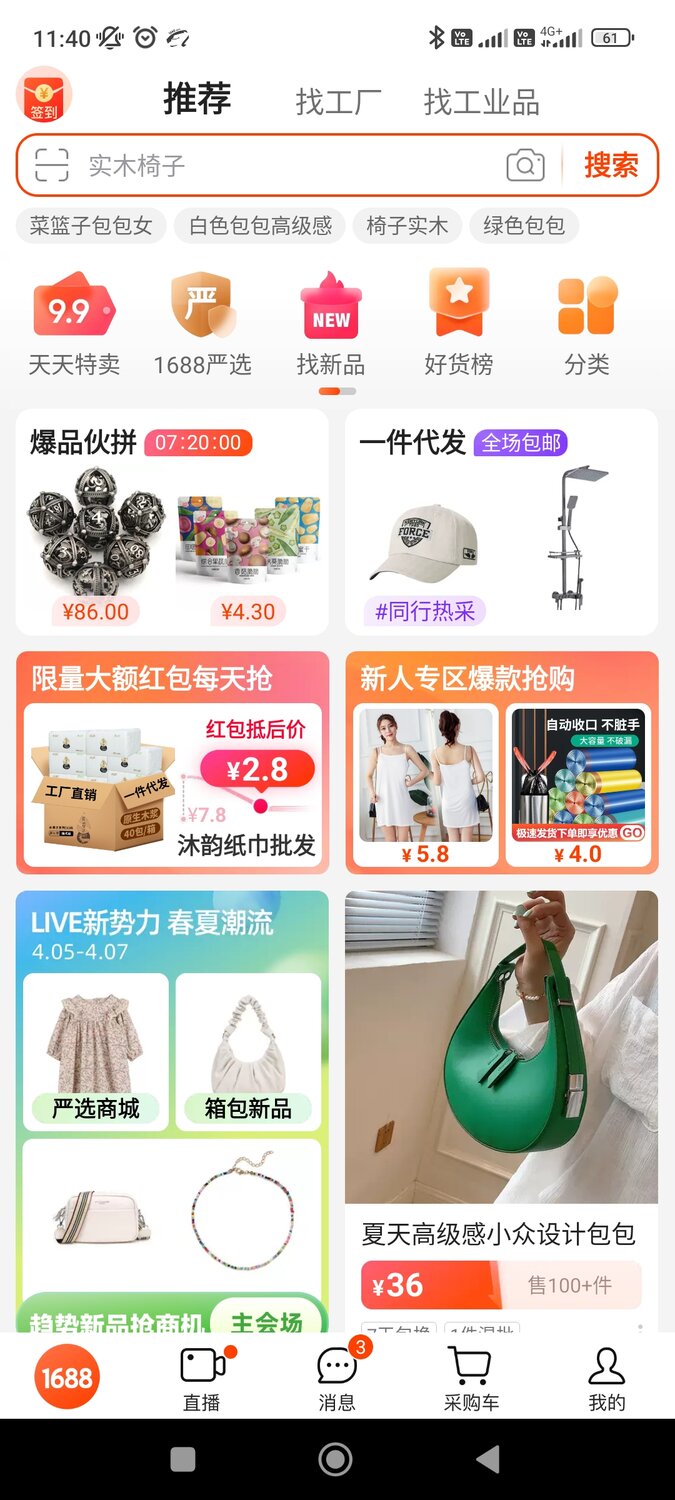Open the 夏天高级感小众设计包包 product card
This screenshot has height=1500, width=675.
coord(502,1110)
